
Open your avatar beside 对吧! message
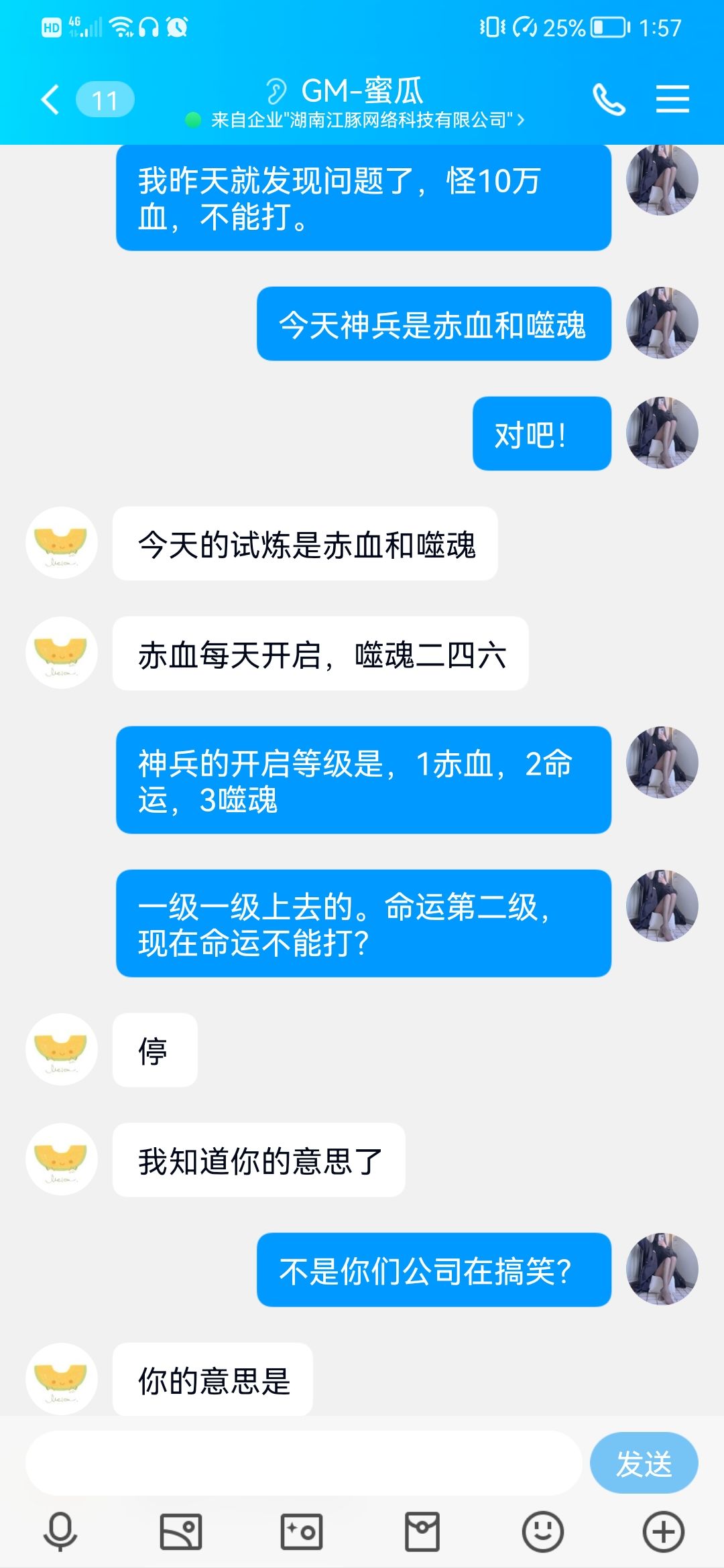pos(662,433)
